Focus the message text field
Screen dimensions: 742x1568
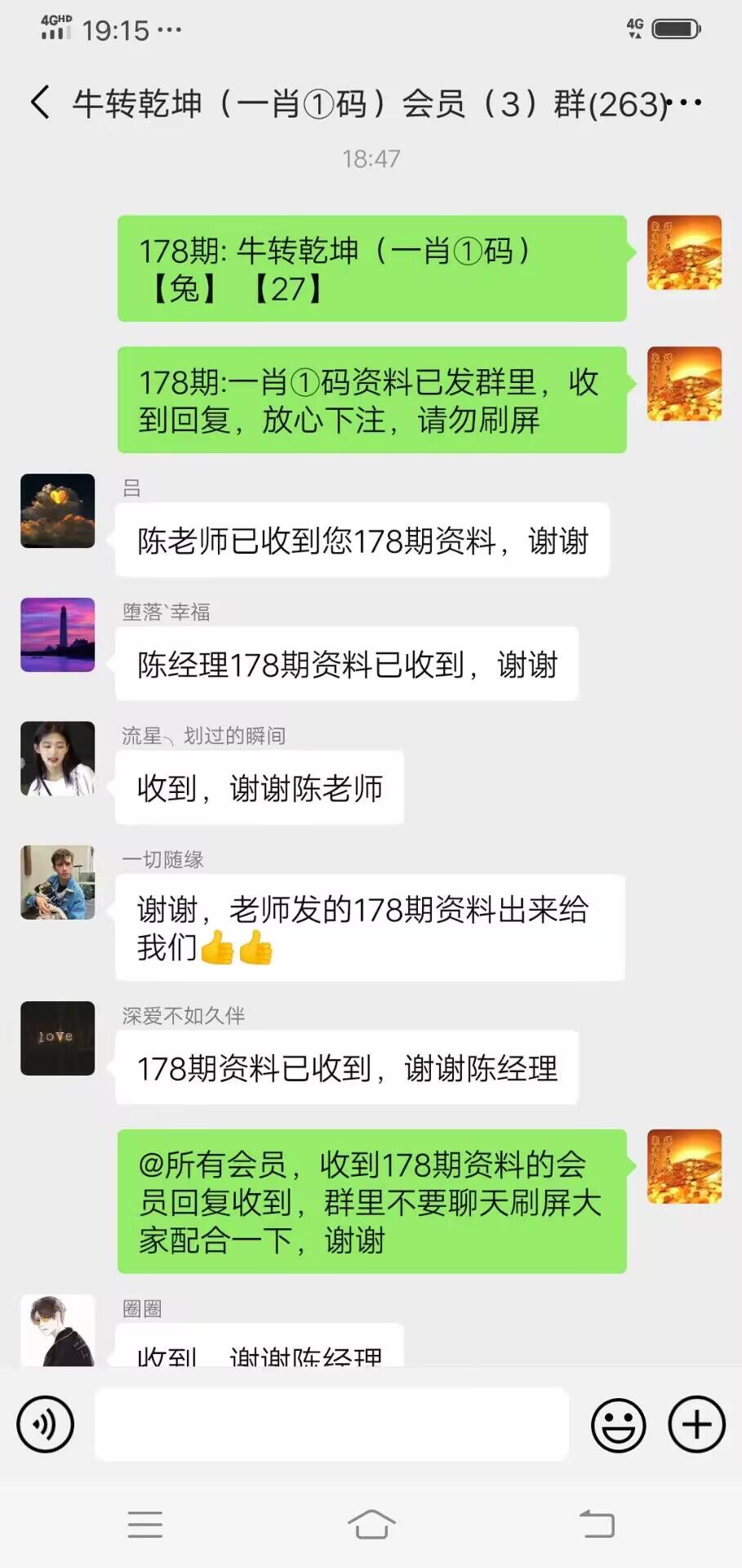pyautogui.click(x=331, y=1424)
